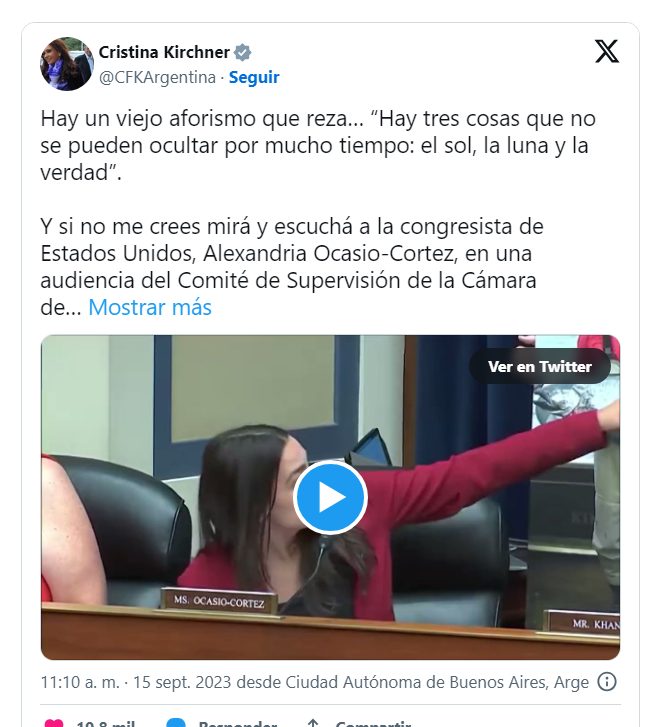Tap Ver en Twitter on the video
658x727 pixels.
coord(539,366)
